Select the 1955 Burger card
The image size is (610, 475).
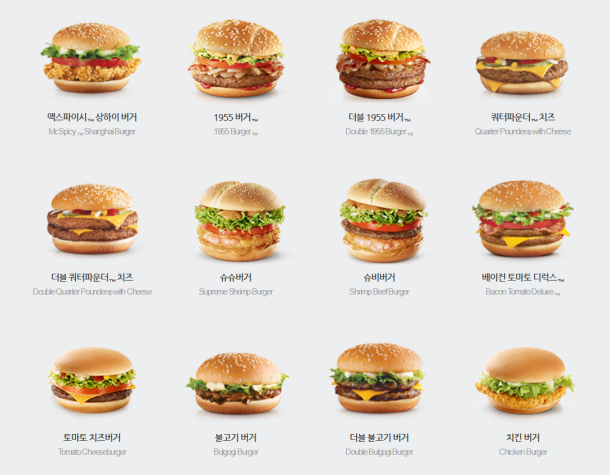point(236,58)
